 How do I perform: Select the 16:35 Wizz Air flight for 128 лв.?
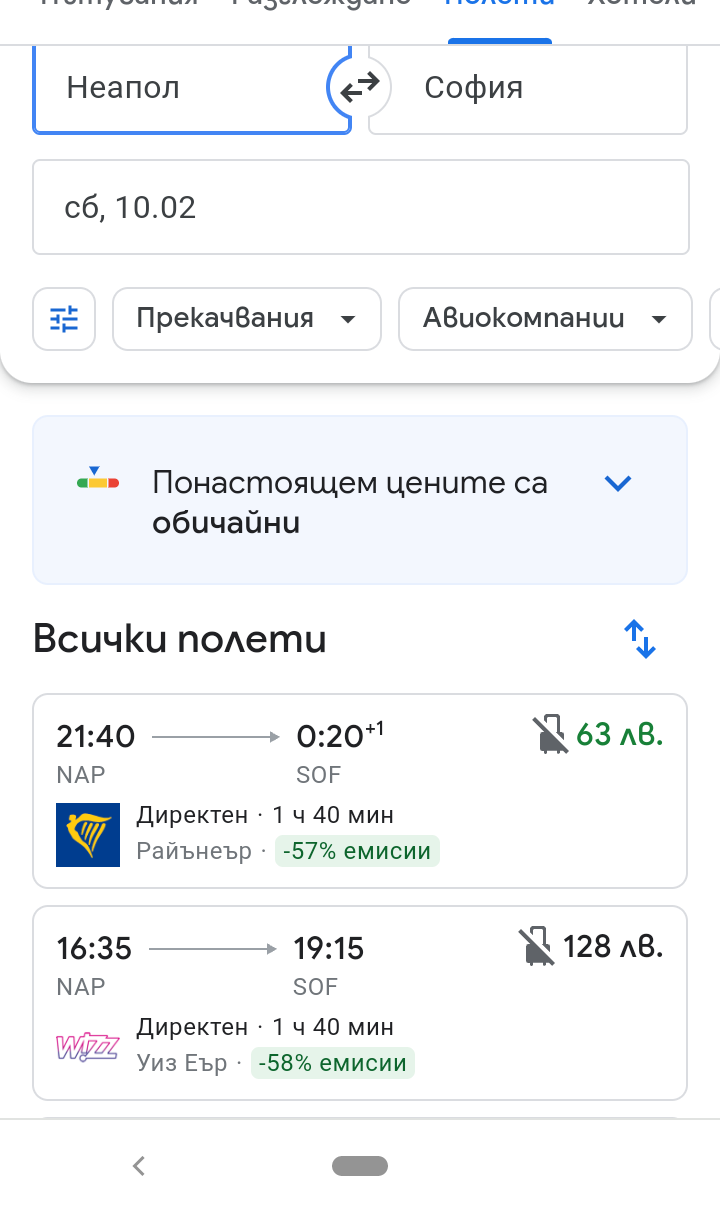(x=360, y=1002)
